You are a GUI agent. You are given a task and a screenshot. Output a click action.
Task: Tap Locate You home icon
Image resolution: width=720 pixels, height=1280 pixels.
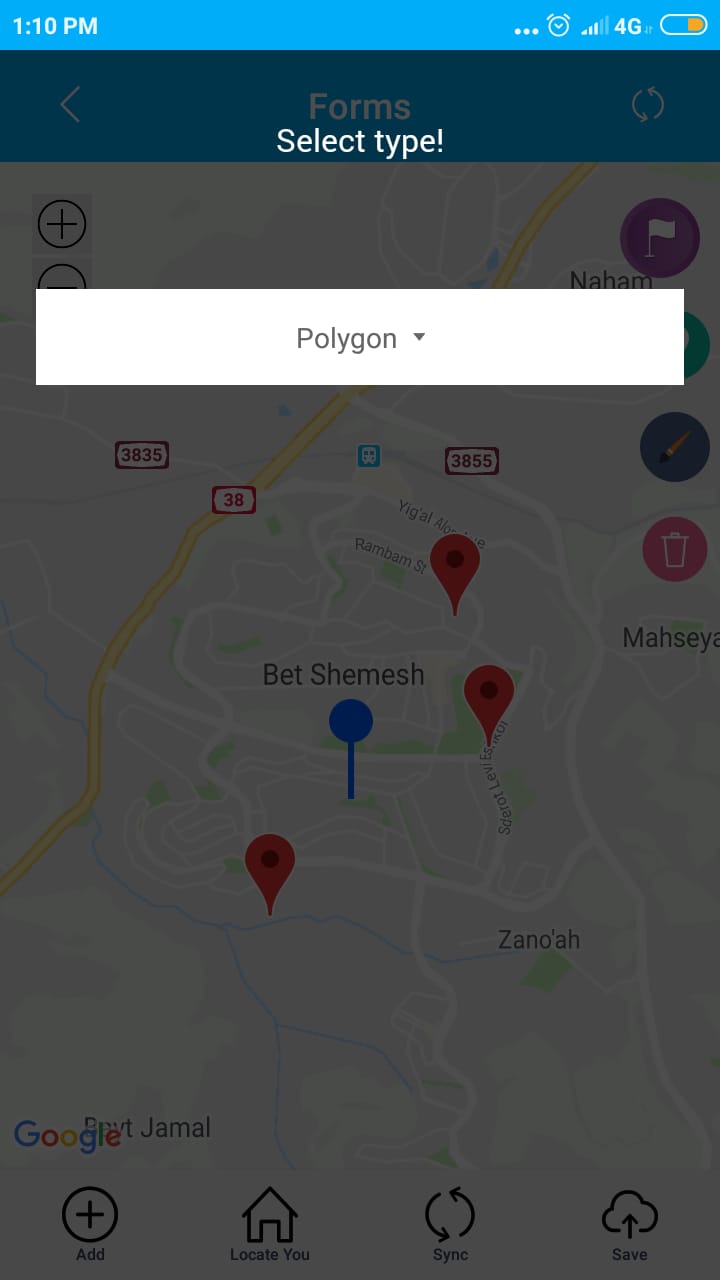pos(270,1224)
